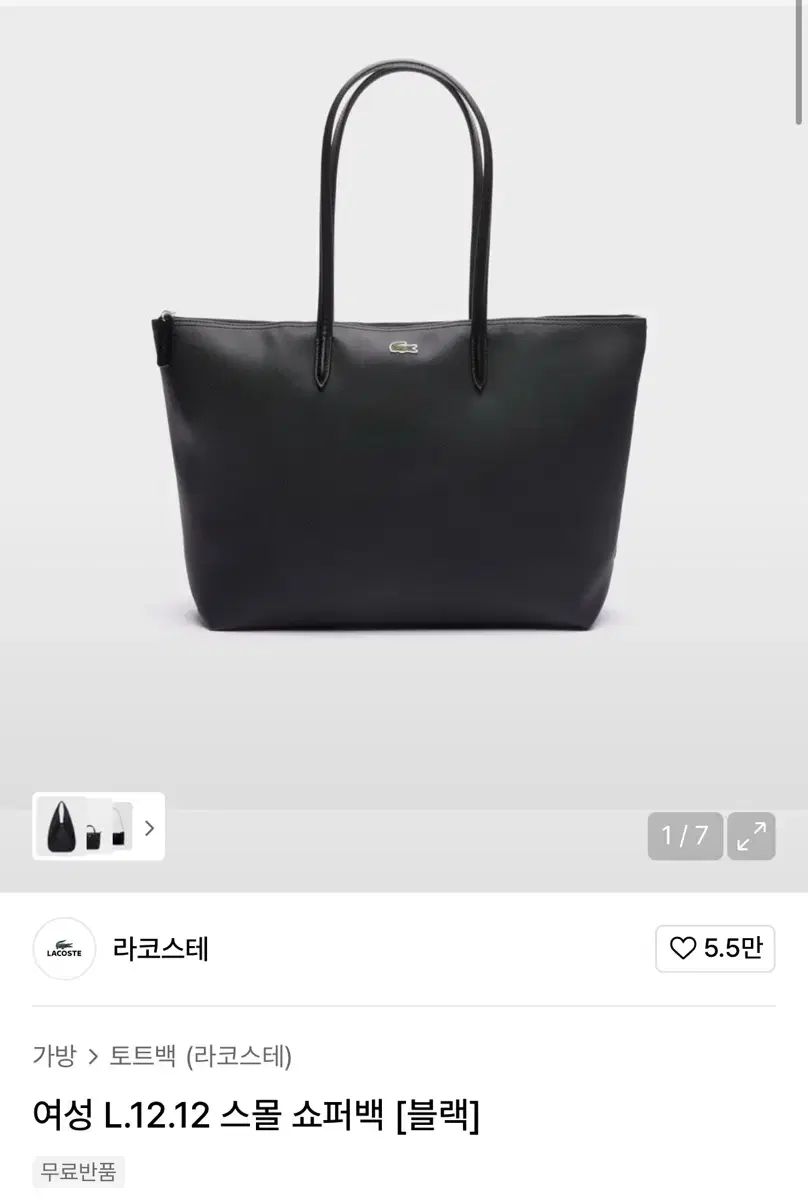The image size is (808, 1200).
Task: Expand the image thumbnail list with the chevron
Action: click(x=148, y=829)
